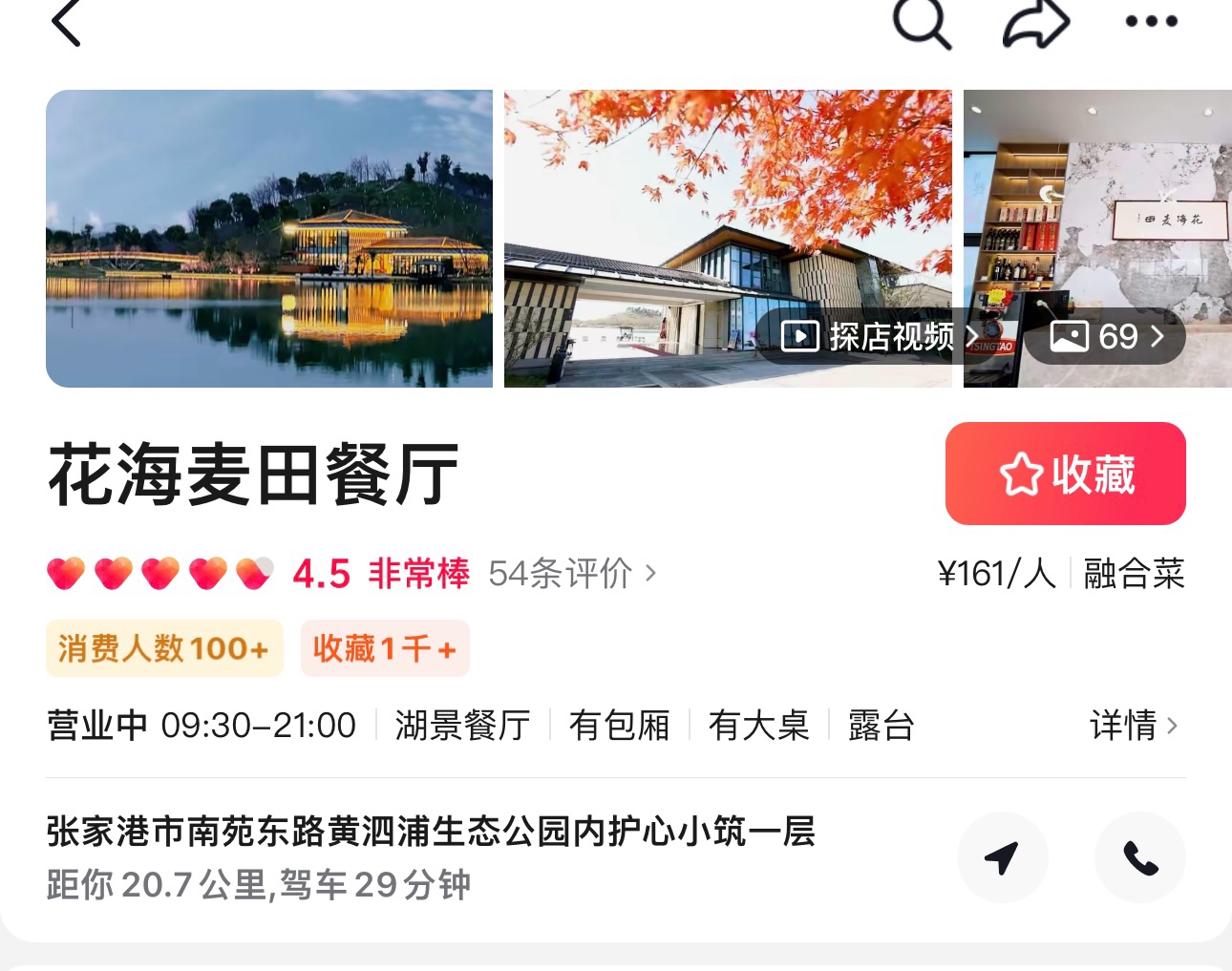Viewport: 1232px width, 971px height.
Task: Open 详情 business details
Action: point(1134,726)
